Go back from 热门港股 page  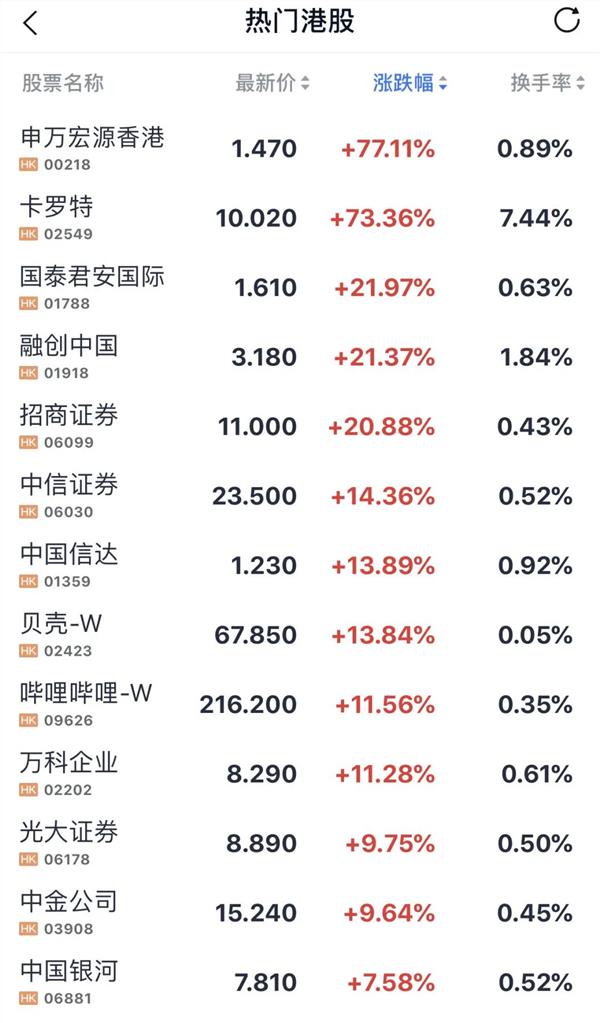point(30,23)
